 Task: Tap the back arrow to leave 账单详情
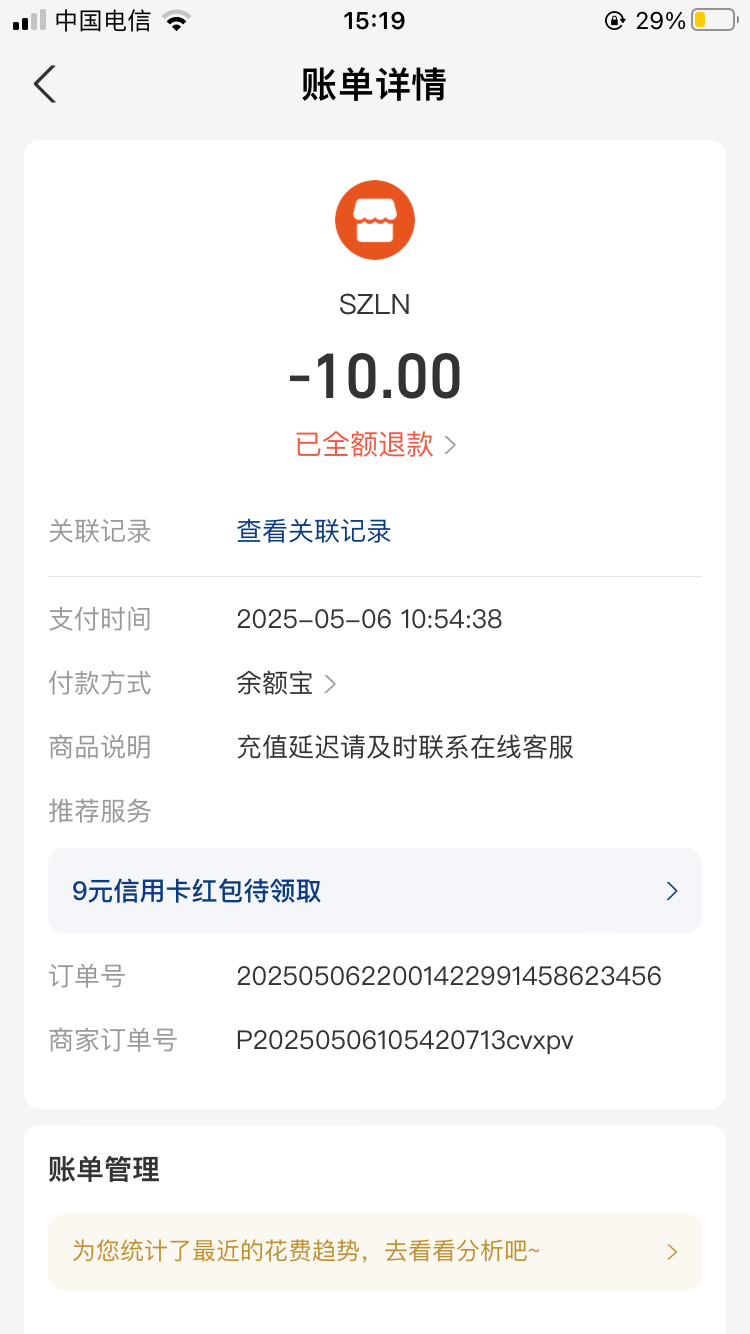(x=44, y=85)
